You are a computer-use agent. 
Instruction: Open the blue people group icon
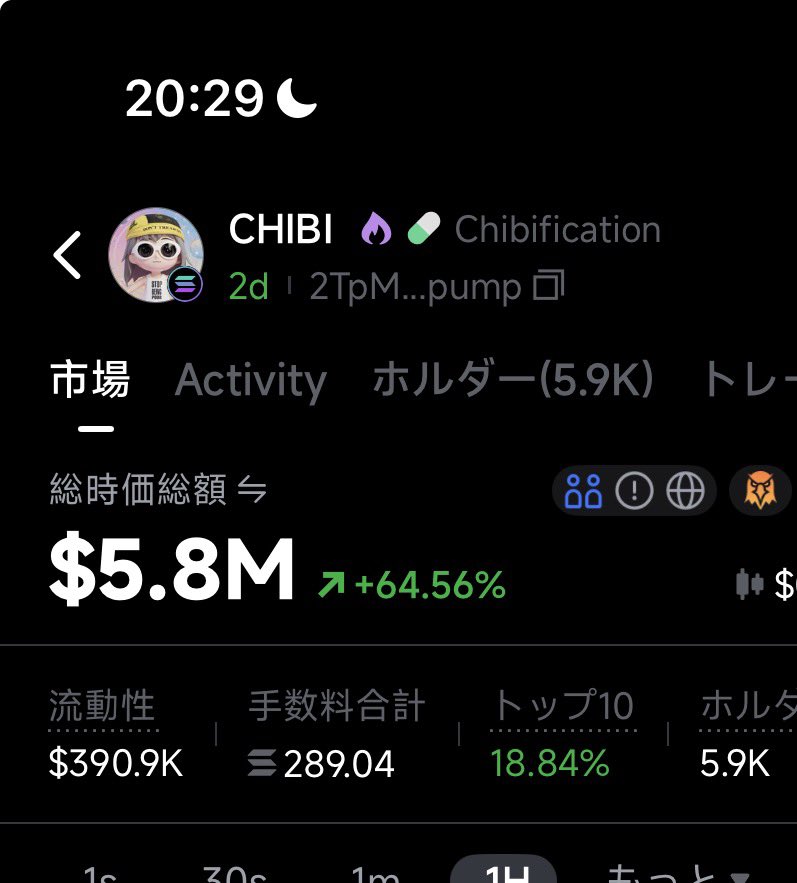click(x=583, y=491)
